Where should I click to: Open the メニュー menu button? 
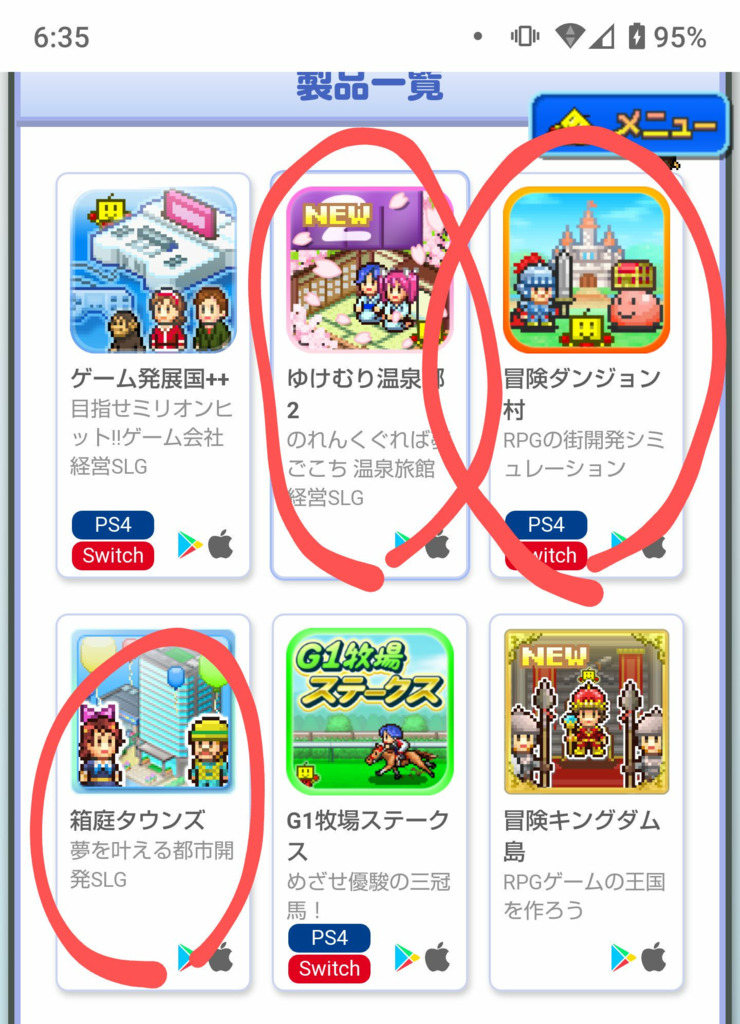(630, 126)
